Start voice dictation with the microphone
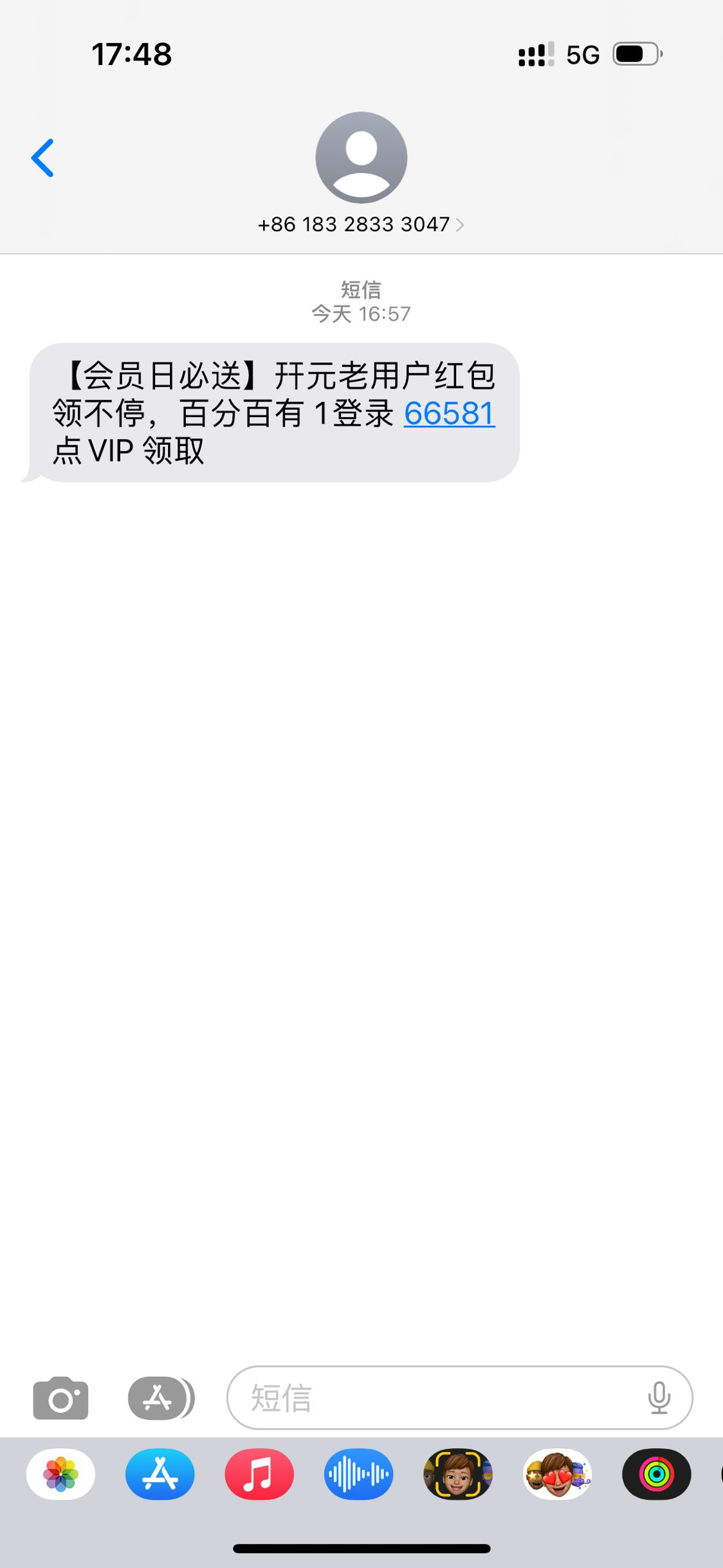This screenshot has height=1568, width=723. click(659, 1398)
